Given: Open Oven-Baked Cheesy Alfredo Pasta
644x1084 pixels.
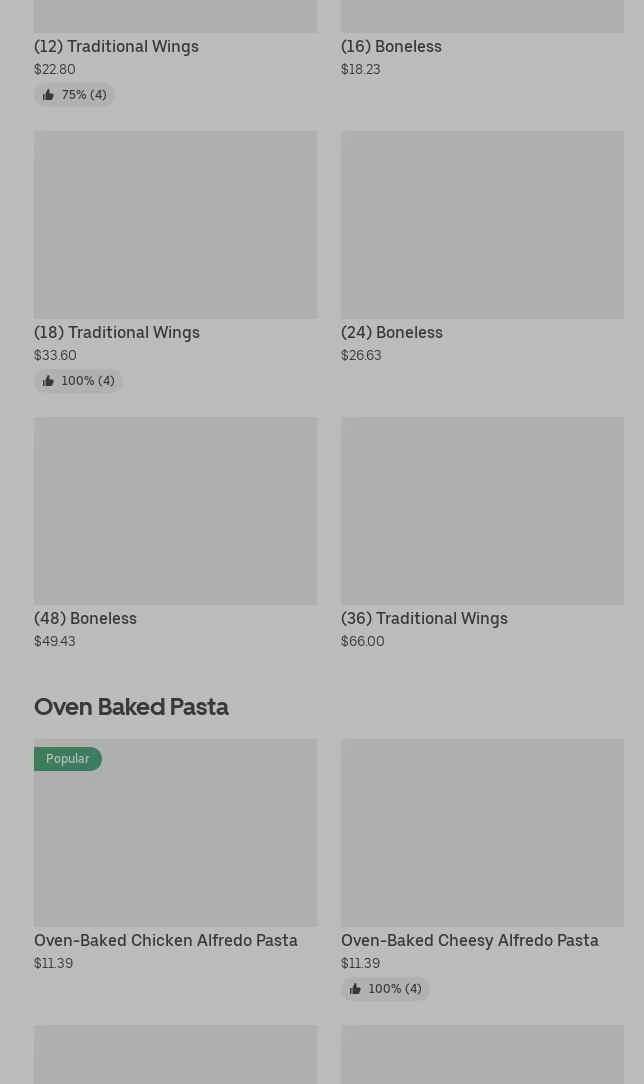Looking at the screenshot, I should [482, 870].
